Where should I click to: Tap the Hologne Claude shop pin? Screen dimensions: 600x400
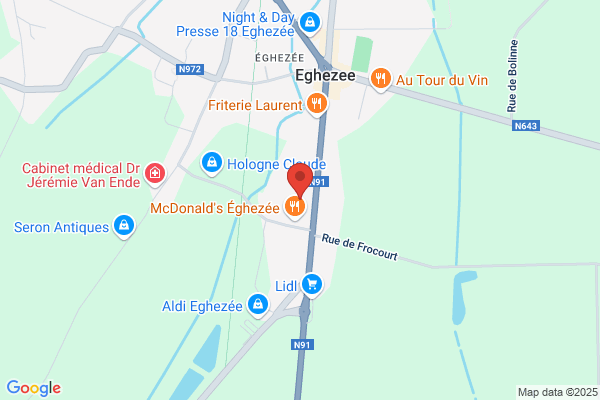click(212, 163)
